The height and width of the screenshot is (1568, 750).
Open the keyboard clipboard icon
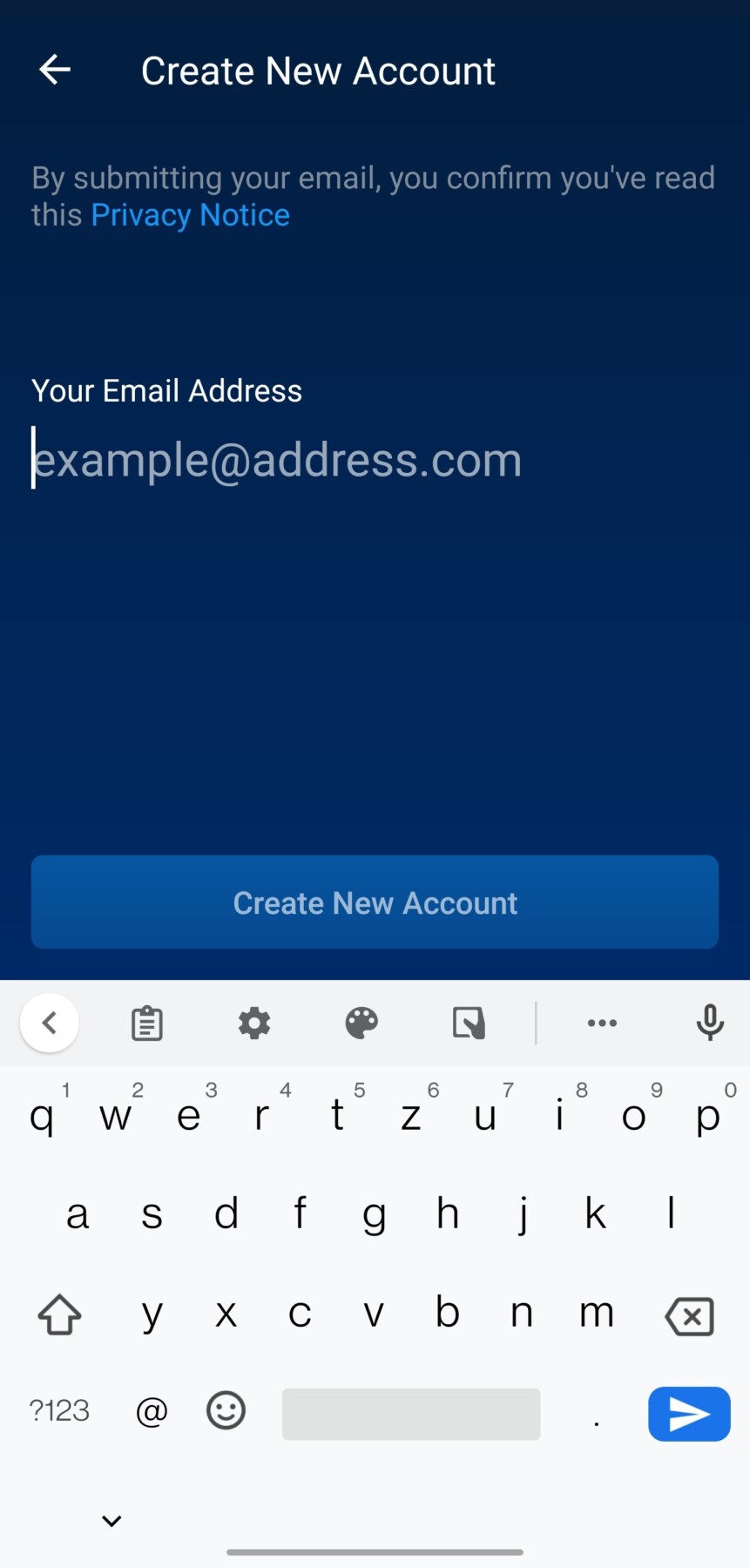[147, 1023]
